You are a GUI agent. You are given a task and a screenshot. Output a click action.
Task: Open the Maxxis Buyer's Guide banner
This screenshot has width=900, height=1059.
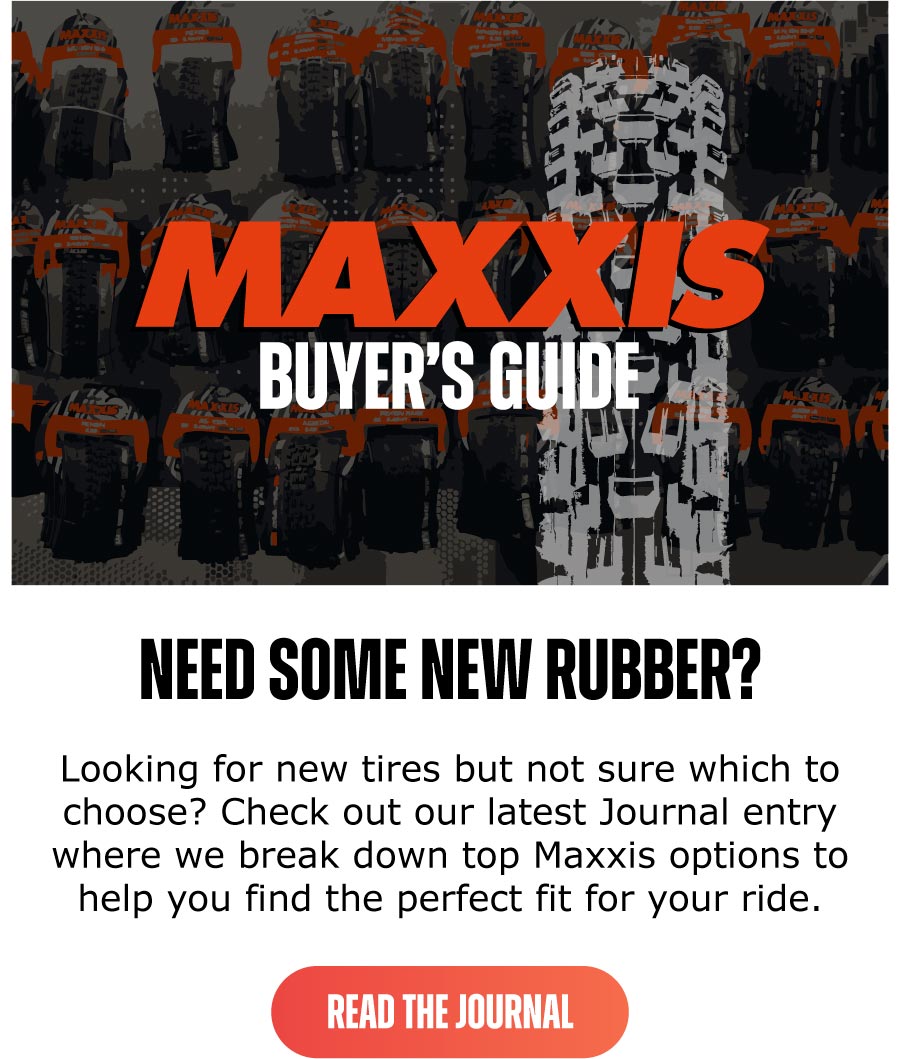point(449,300)
